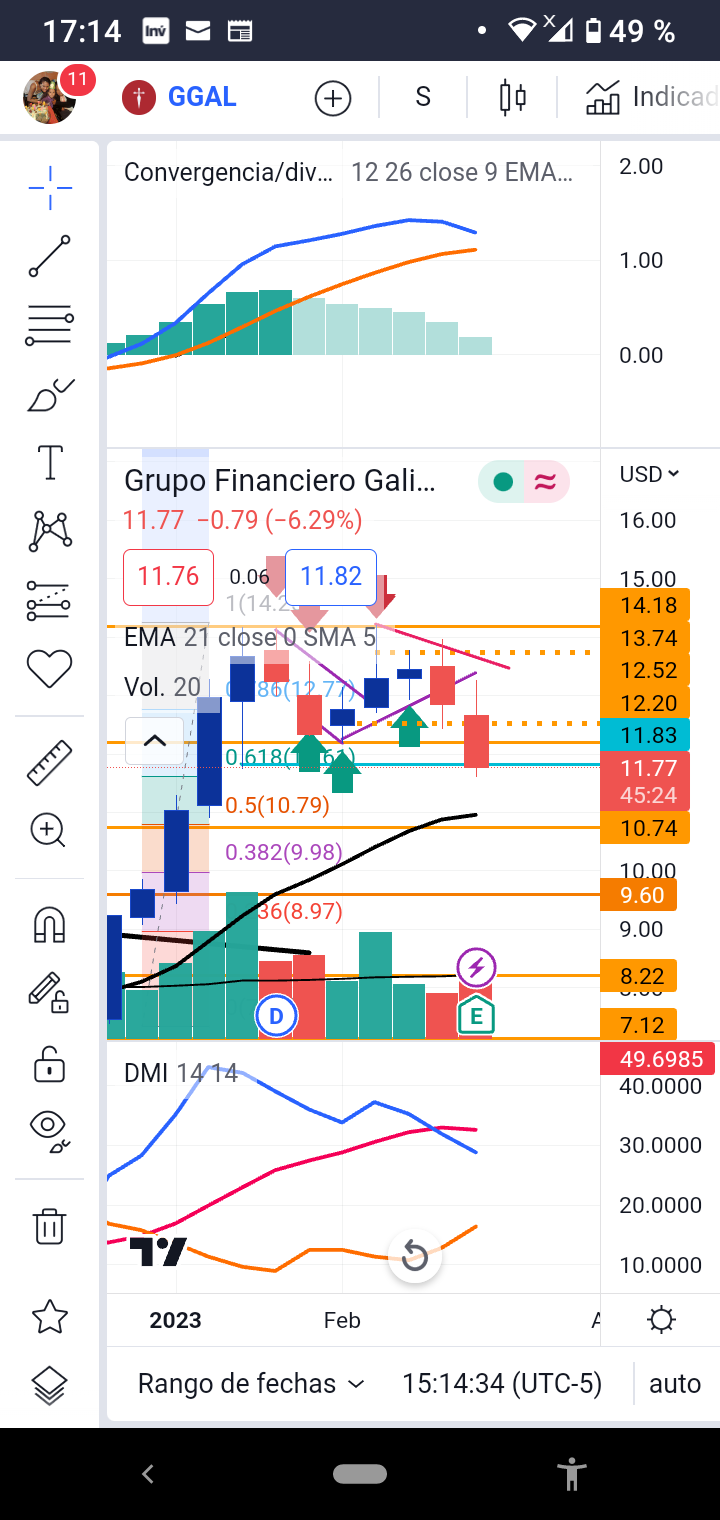The width and height of the screenshot is (720, 1520).
Task: Open the favorites heart tool
Action: pyautogui.click(x=49, y=668)
